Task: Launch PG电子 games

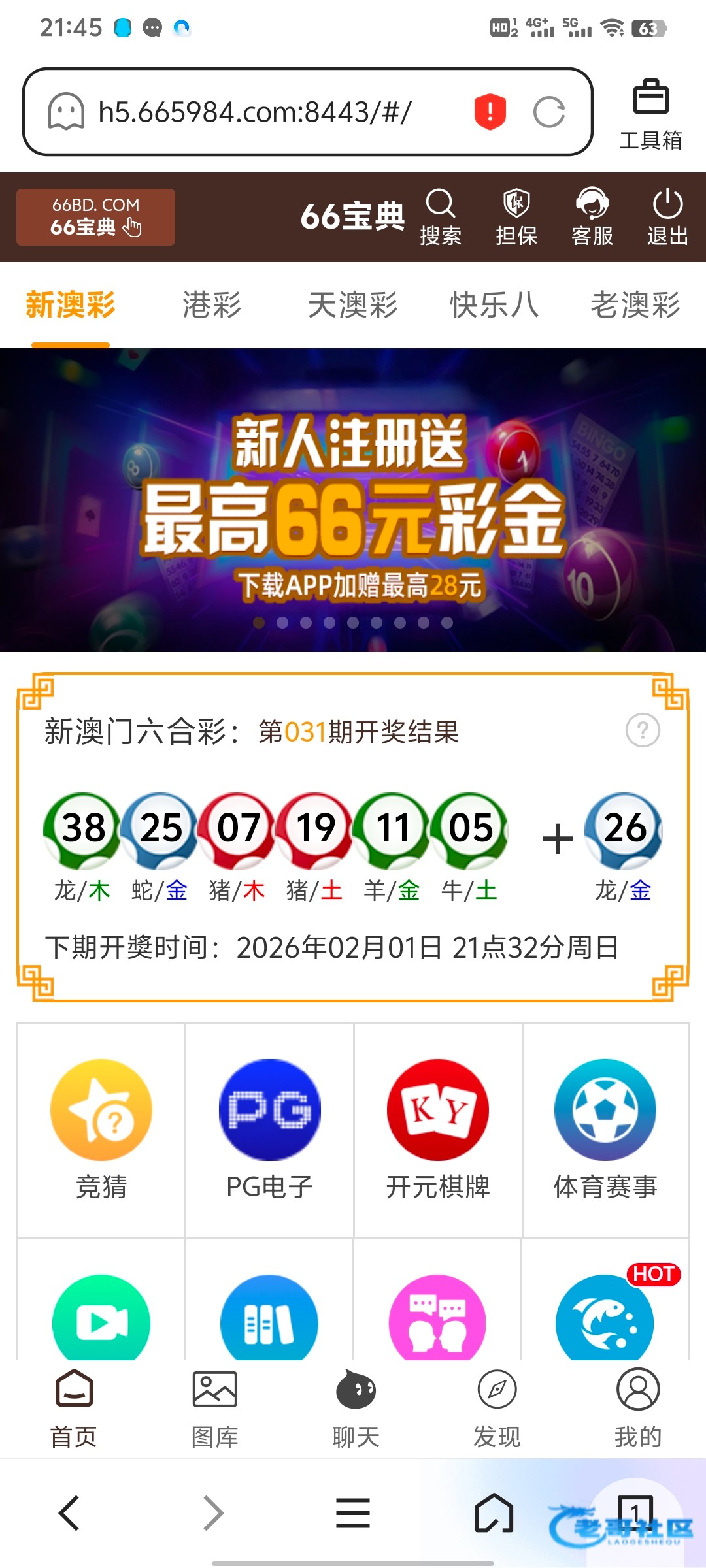Action: click(x=269, y=1129)
